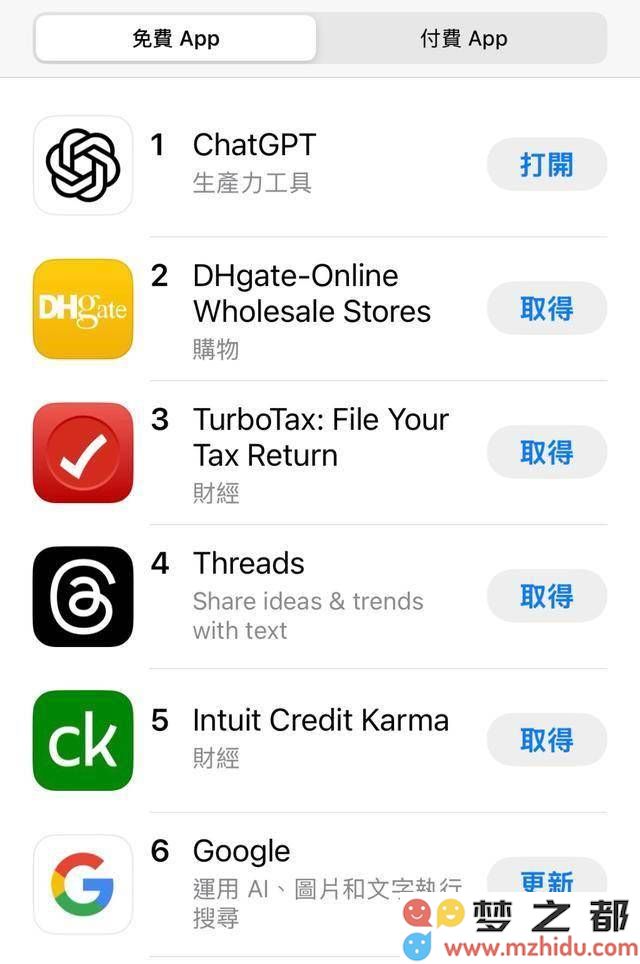Screen dimensions: 640x964
Task: View the Google app page
Action: [242, 852]
